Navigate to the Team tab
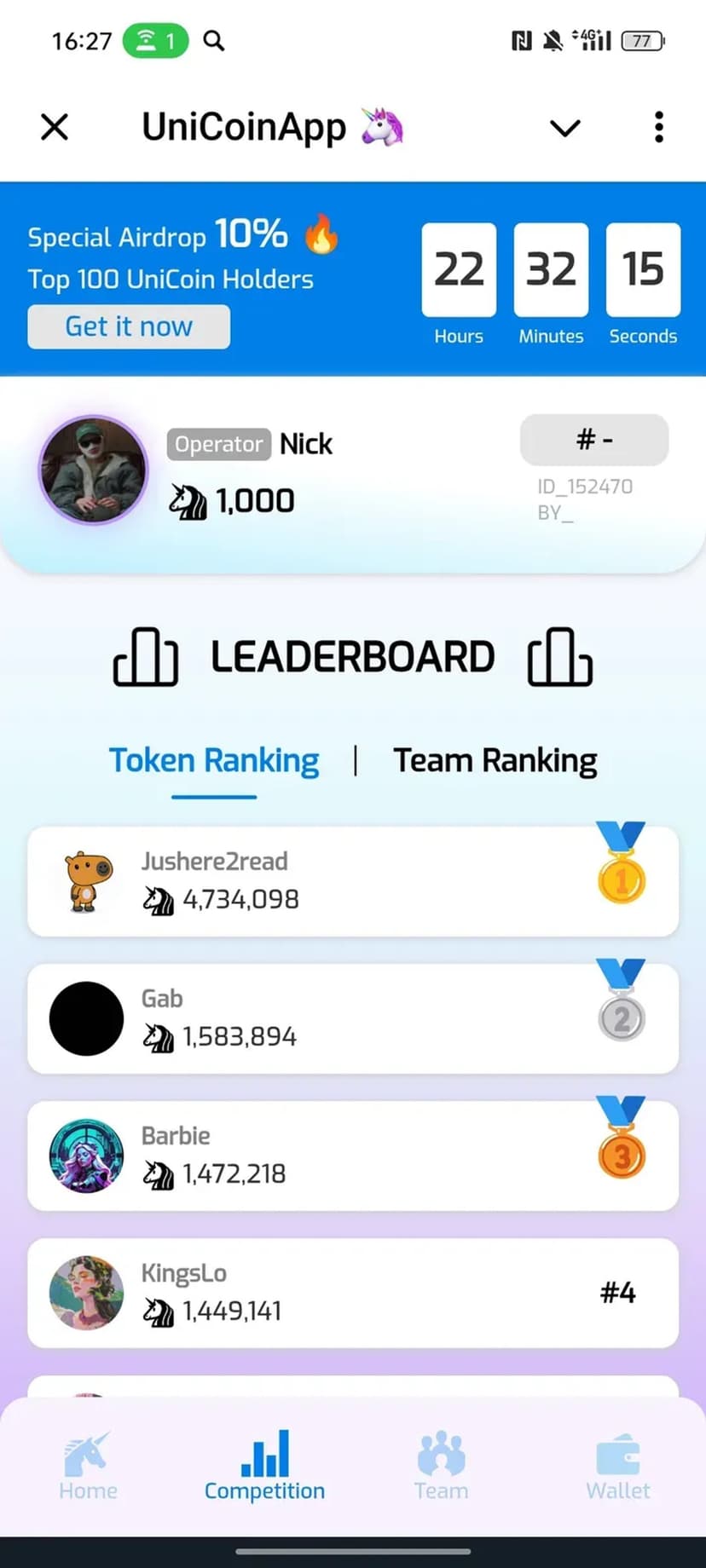Screen dimensions: 706x1568 click(x=441, y=1467)
